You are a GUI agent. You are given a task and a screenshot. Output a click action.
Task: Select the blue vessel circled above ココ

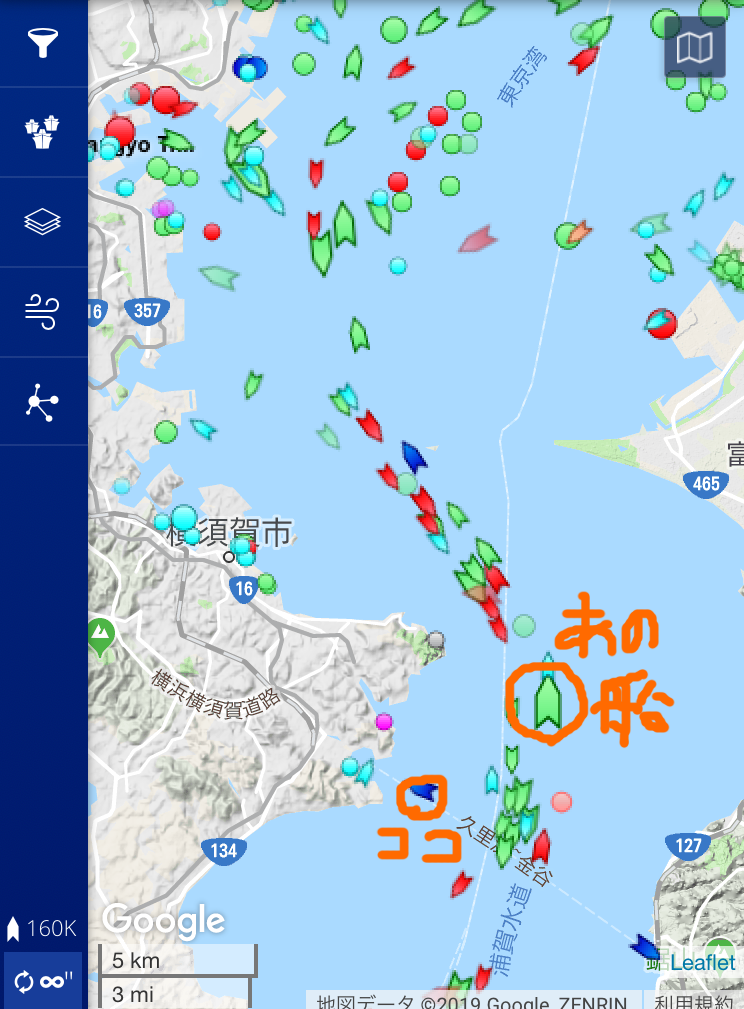click(425, 793)
